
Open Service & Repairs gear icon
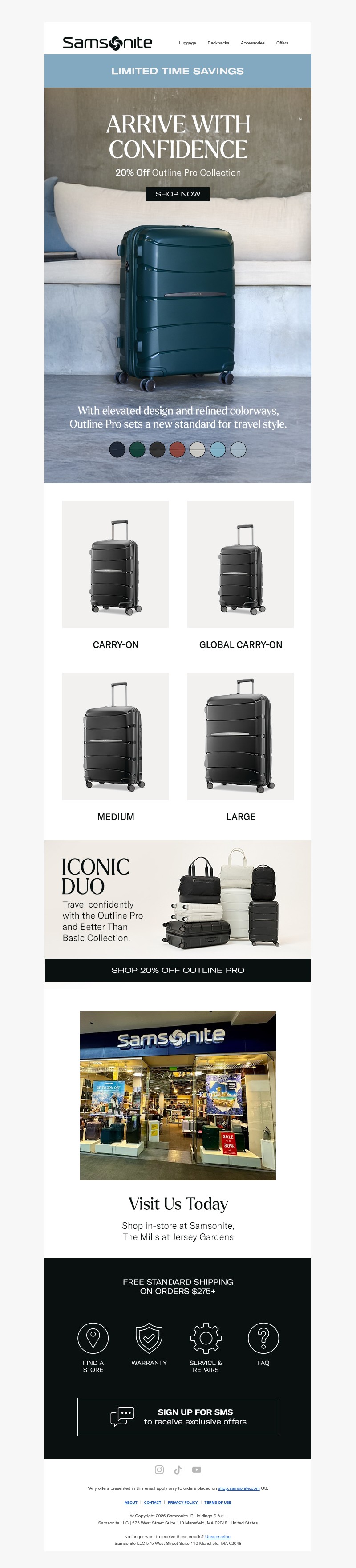[206, 1339]
